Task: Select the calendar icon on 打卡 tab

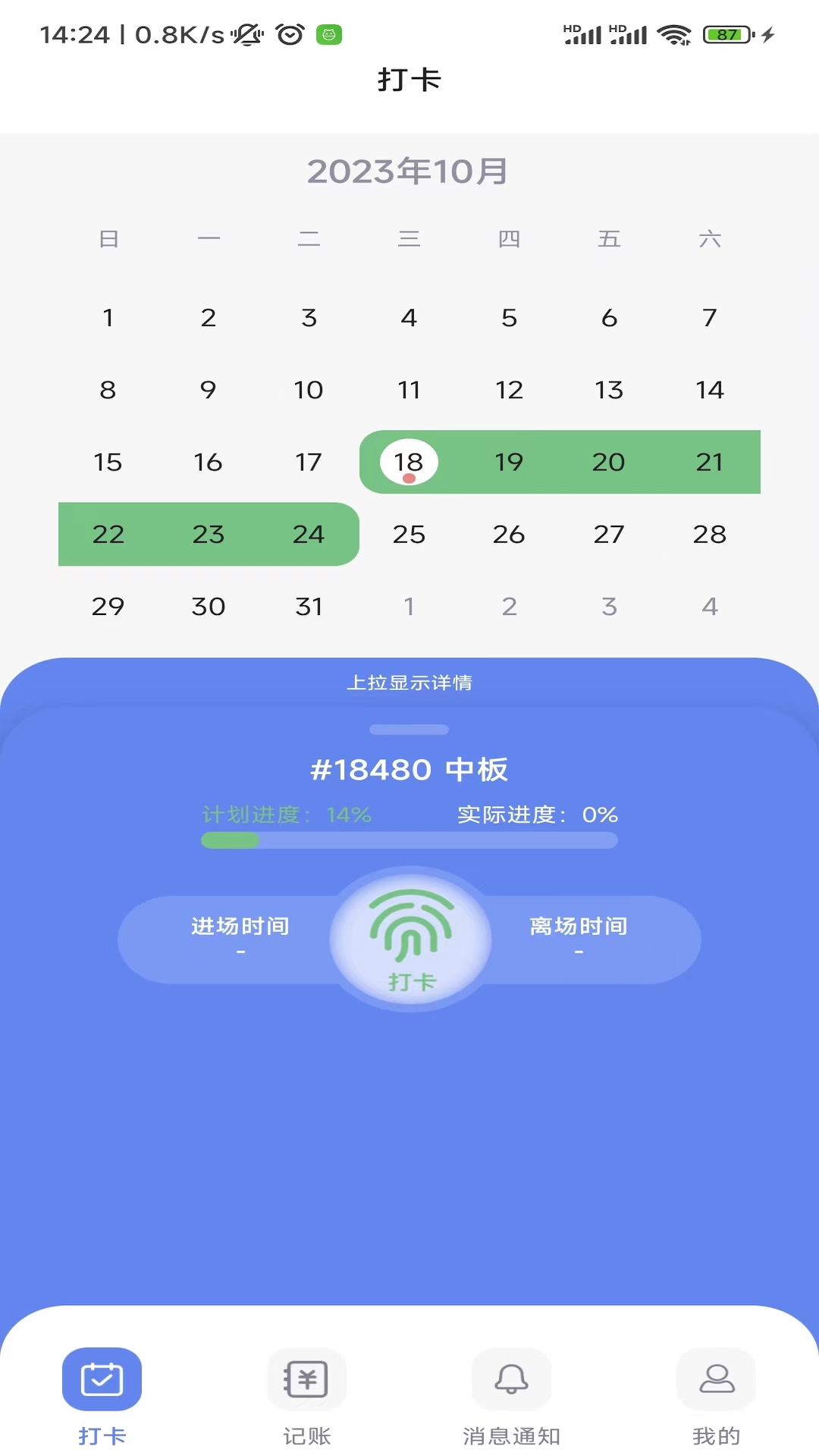Action: [x=103, y=1380]
